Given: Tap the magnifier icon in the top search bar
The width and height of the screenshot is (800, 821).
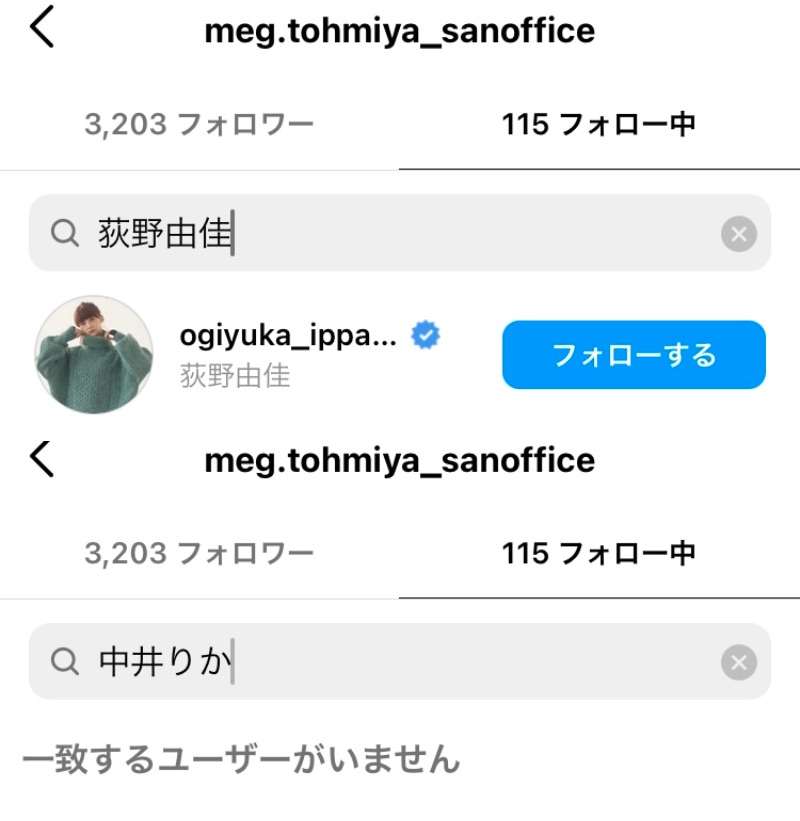Looking at the screenshot, I should [x=65, y=233].
